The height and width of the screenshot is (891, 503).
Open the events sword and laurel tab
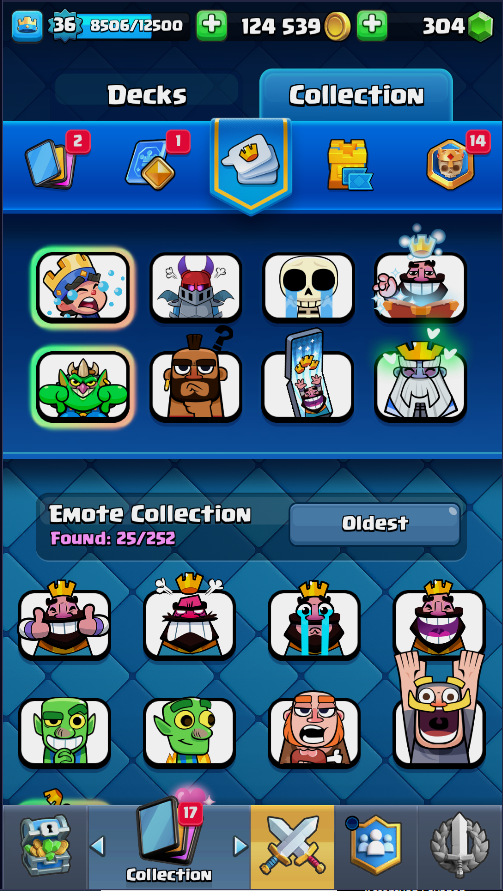tap(459, 848)
